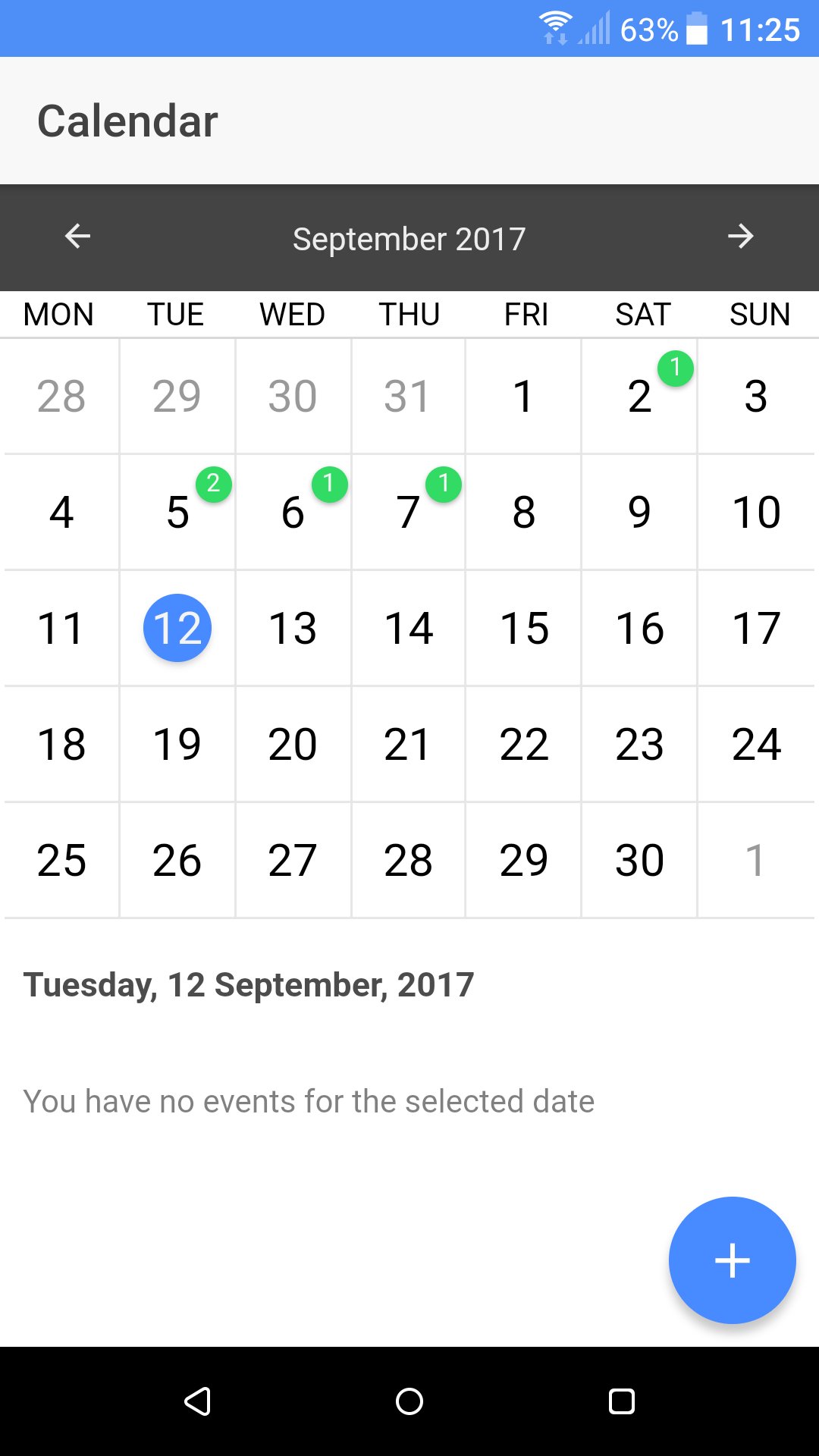This screenshot has width=819, height=1456.
Task: Tap the event badge on September 7
Action: 444,484
